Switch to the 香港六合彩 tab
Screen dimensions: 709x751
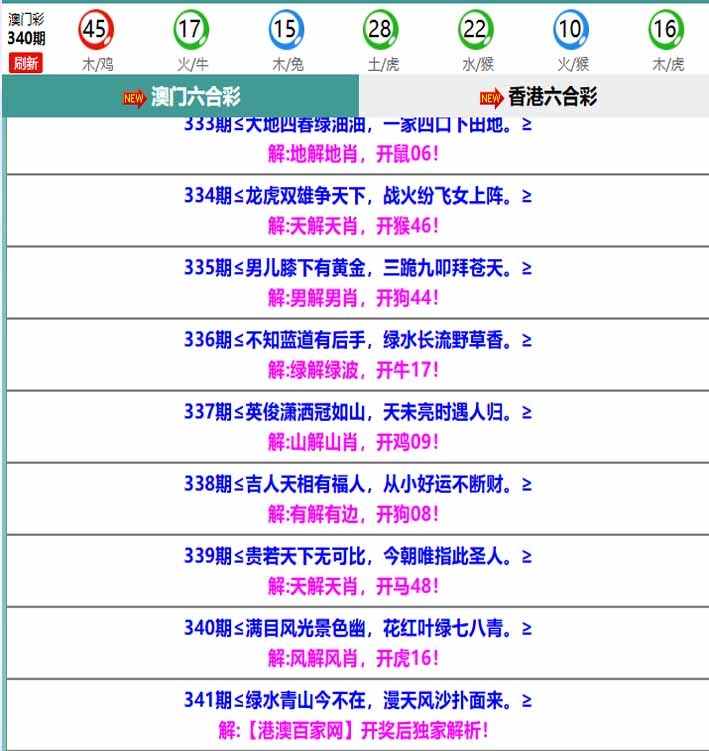537,97
